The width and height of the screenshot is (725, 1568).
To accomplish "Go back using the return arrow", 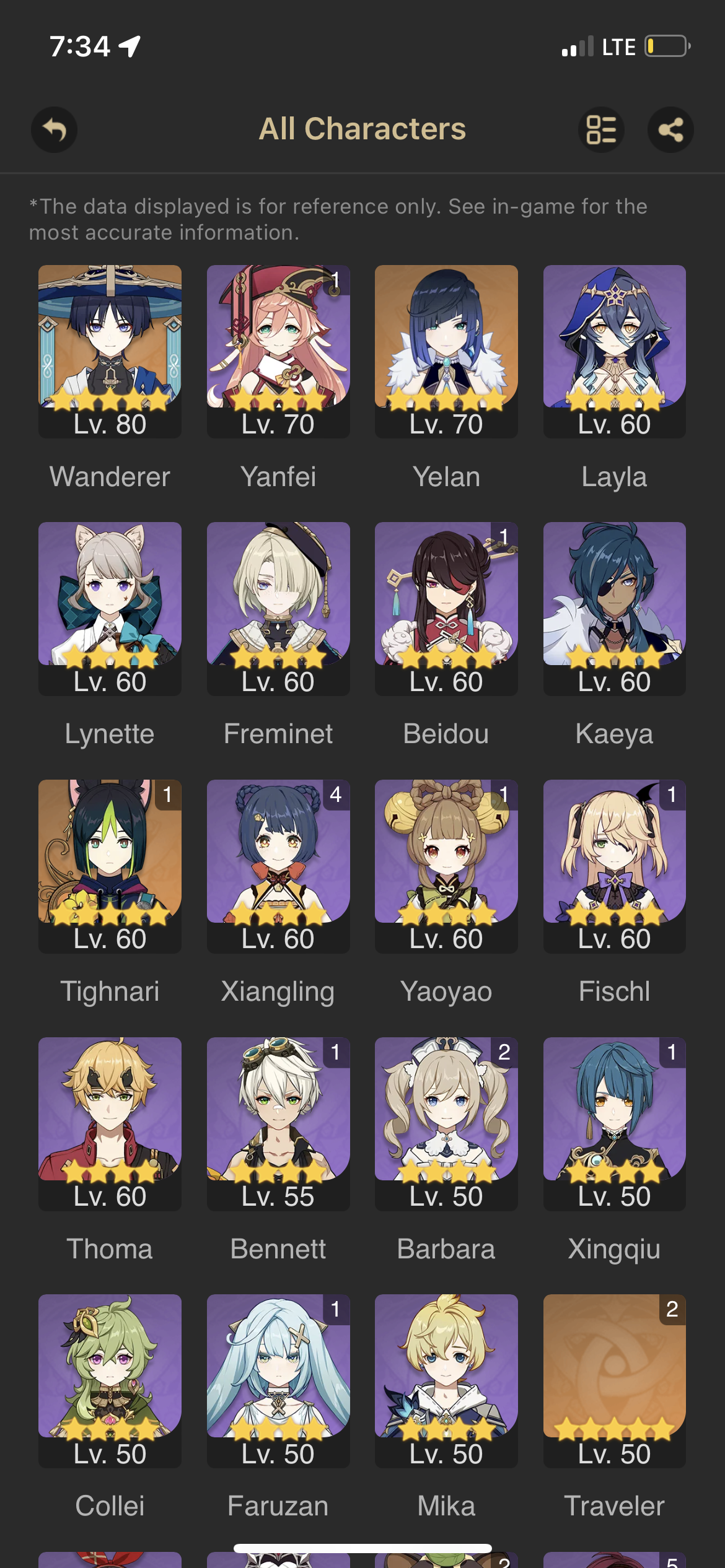I will pos(55,129).
